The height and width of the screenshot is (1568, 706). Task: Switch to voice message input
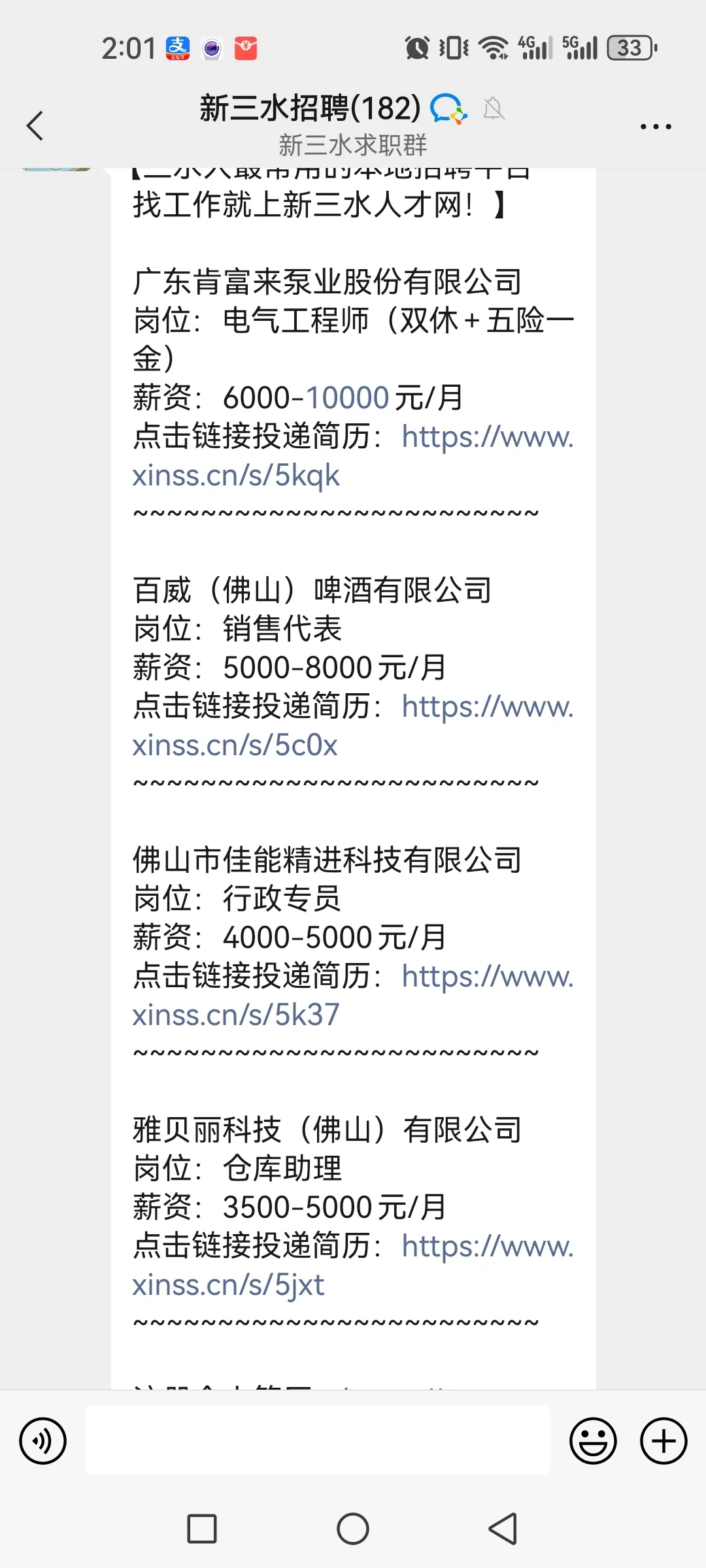coord(43,1441)
